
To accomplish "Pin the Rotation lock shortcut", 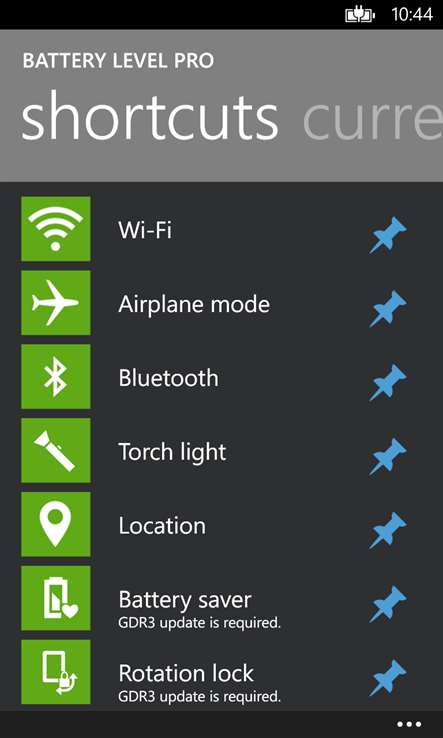I will [387, 678].
